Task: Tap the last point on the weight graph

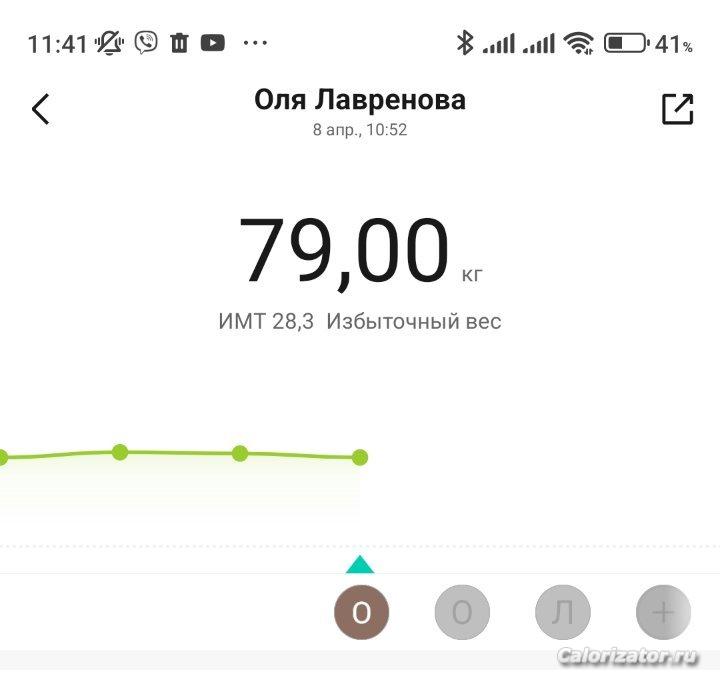Action: point(360,457)
